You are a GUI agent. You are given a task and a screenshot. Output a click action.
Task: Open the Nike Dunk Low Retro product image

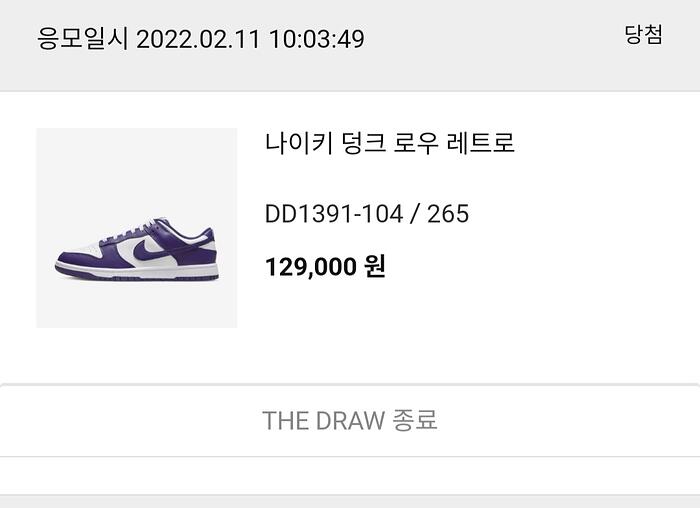pos(137,228)
